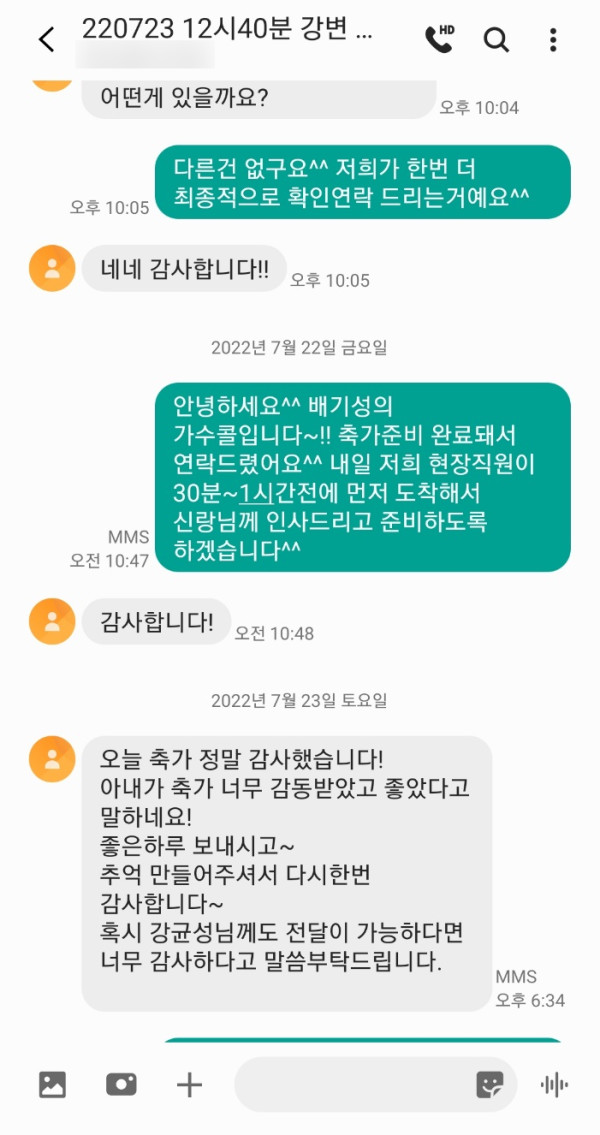The image size is (600, 1135).
Task: Search within this conversation
Action: point(496,40)
